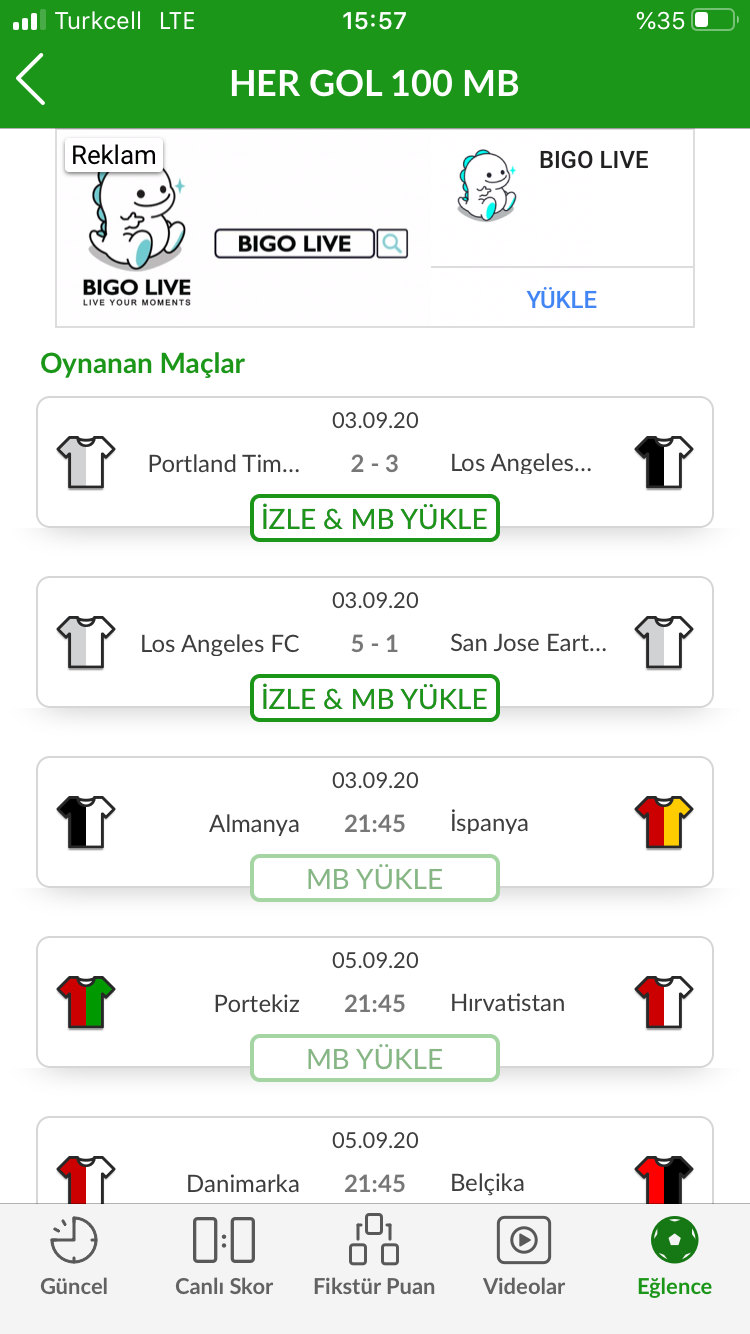The image size is (750, 1334).
Task: Tap İZLE & MB YÜKLE for Los Angeles FC 5-1
Action: (x=374, y=699)
